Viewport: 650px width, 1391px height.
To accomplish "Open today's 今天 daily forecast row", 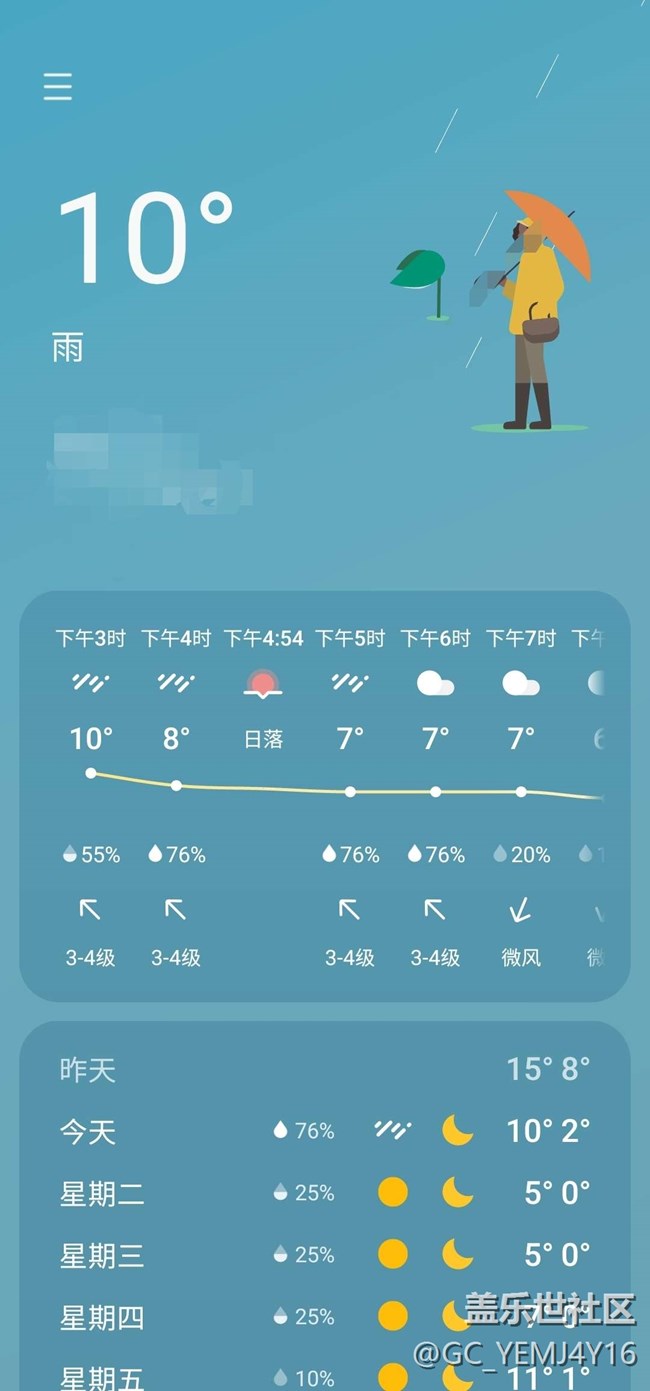I will point(325,1131).
